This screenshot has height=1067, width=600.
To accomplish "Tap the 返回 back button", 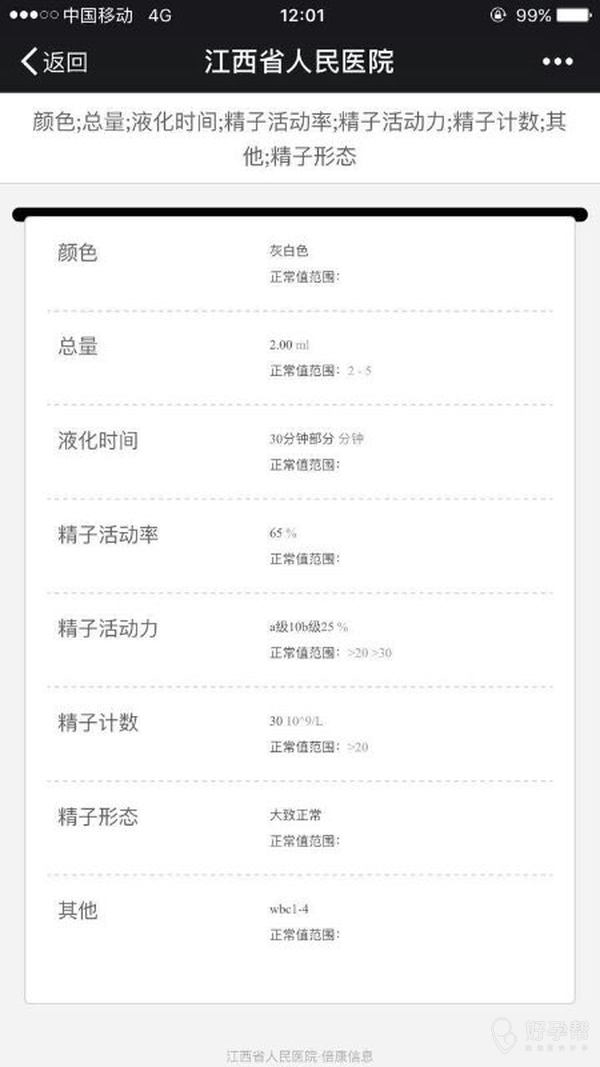I will (54, 62).
